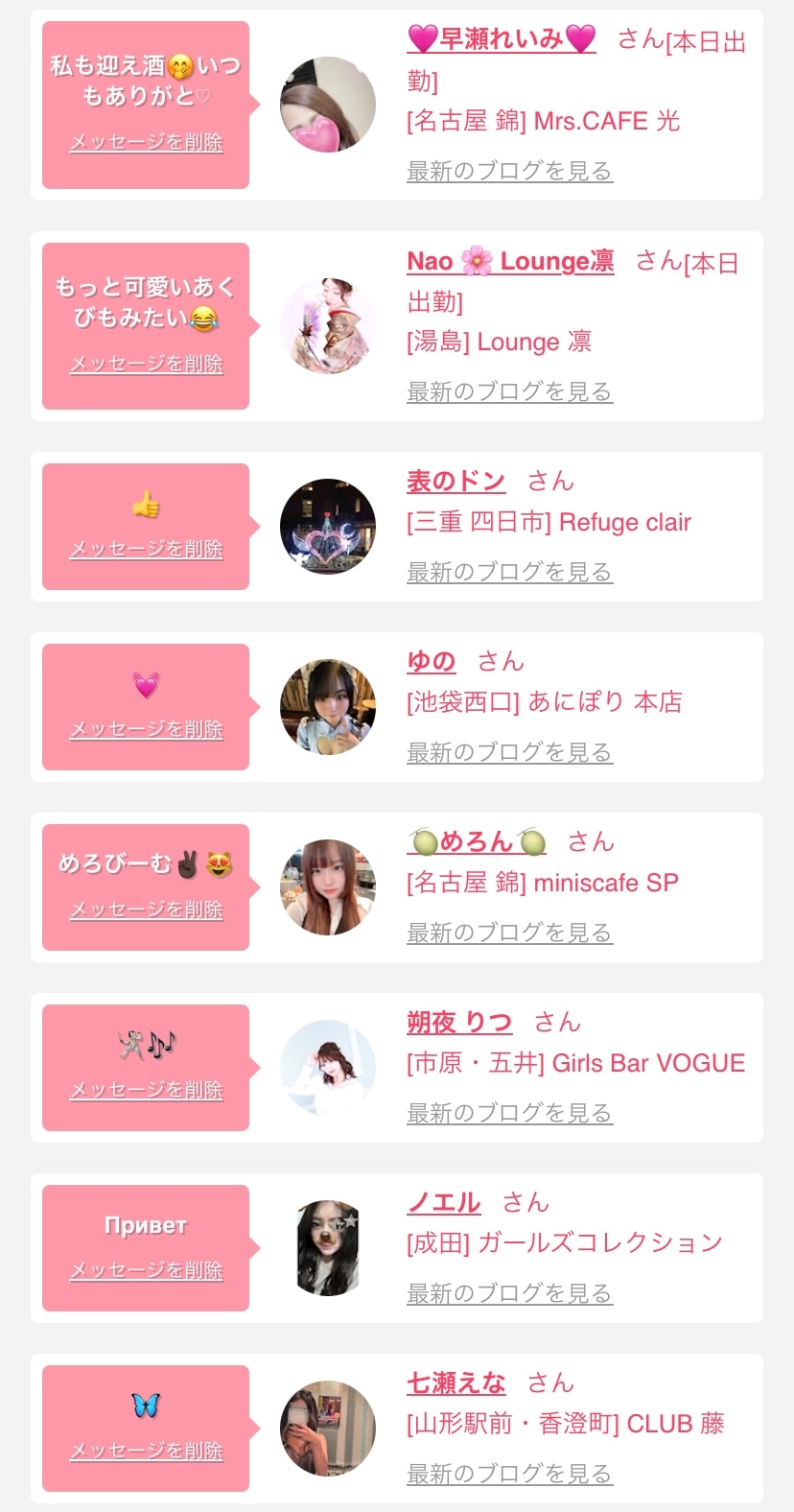The width and height of the screenshot is (794, 1512).
Task: Open 七瀬えな's profile link
Action: click(x=455, y=1383)
